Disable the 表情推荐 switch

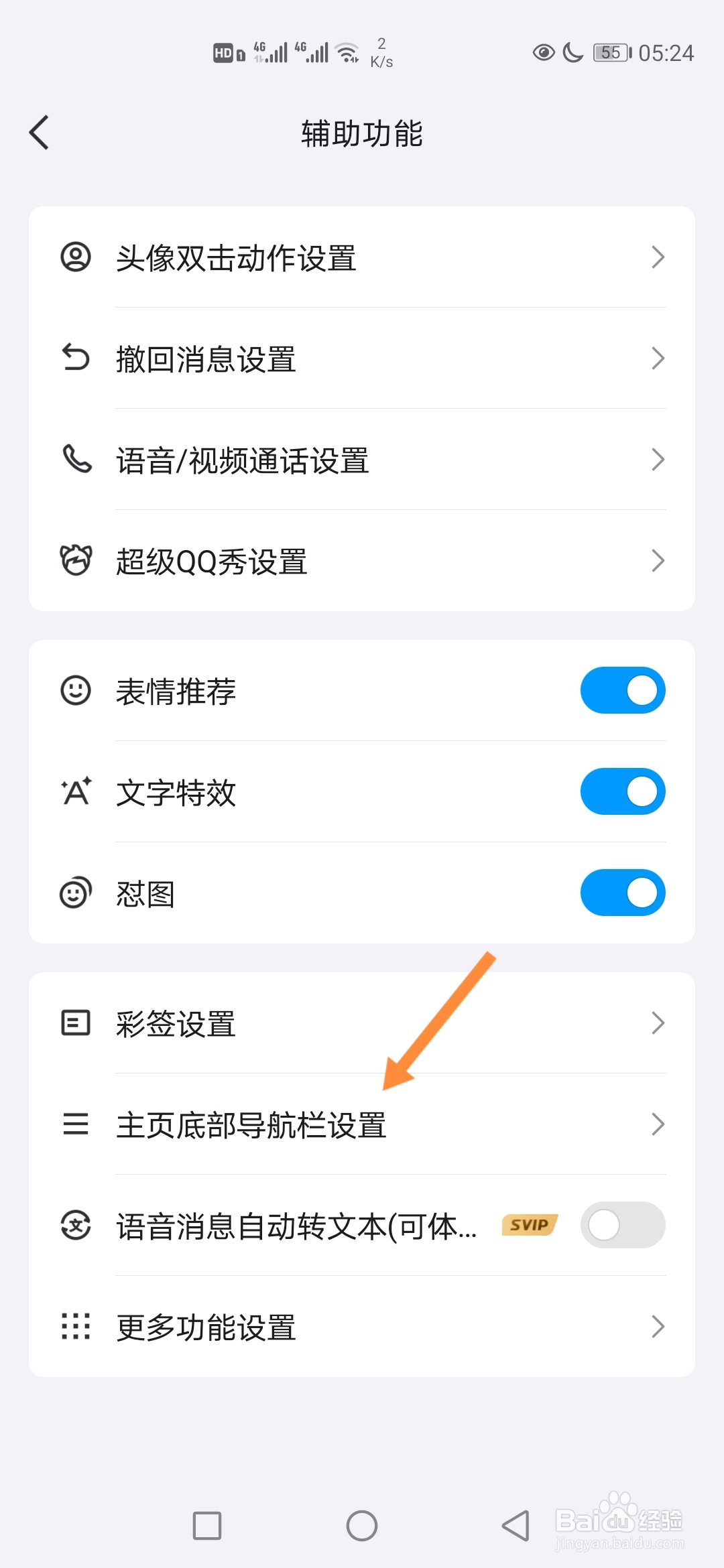[x=622, y=690]
